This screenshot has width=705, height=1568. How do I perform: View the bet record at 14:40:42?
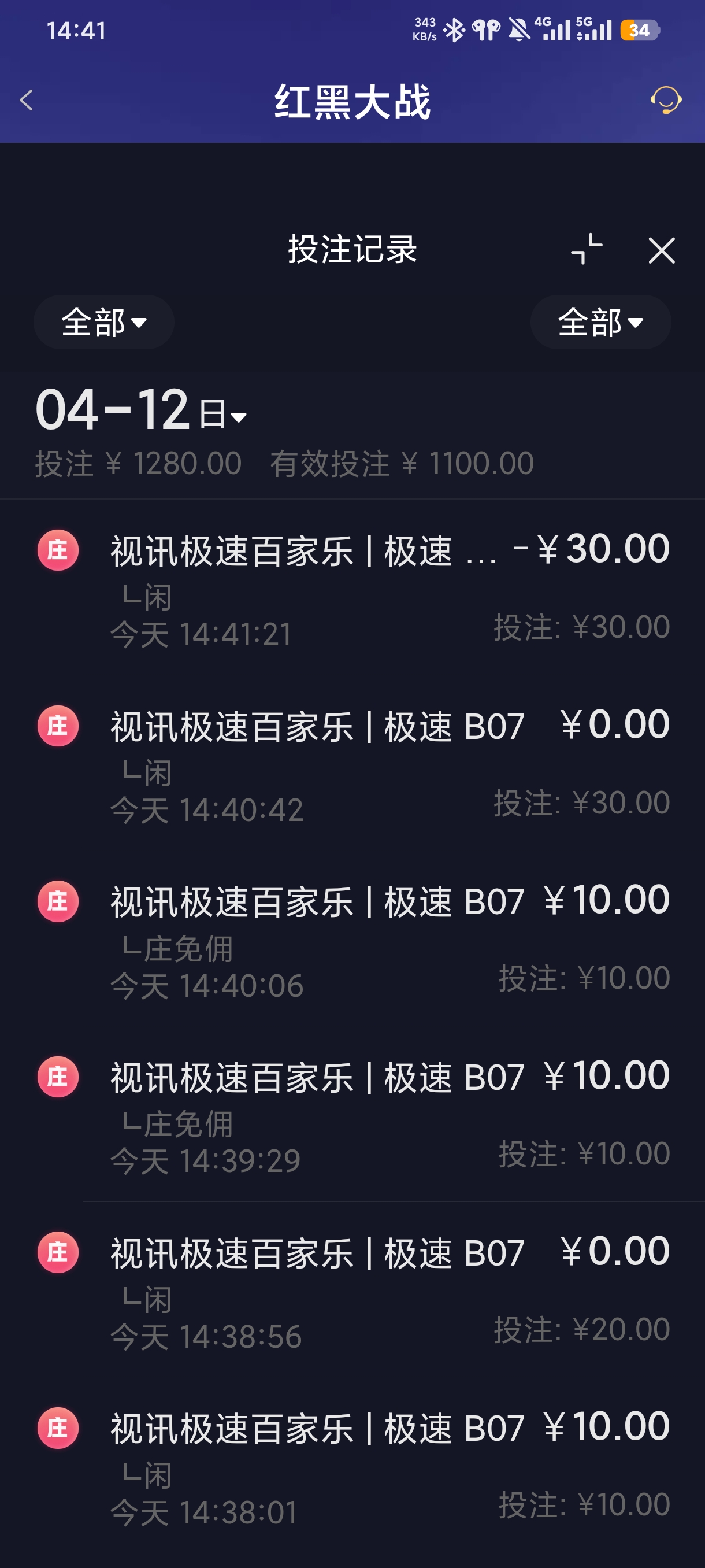tap(389, 763)
